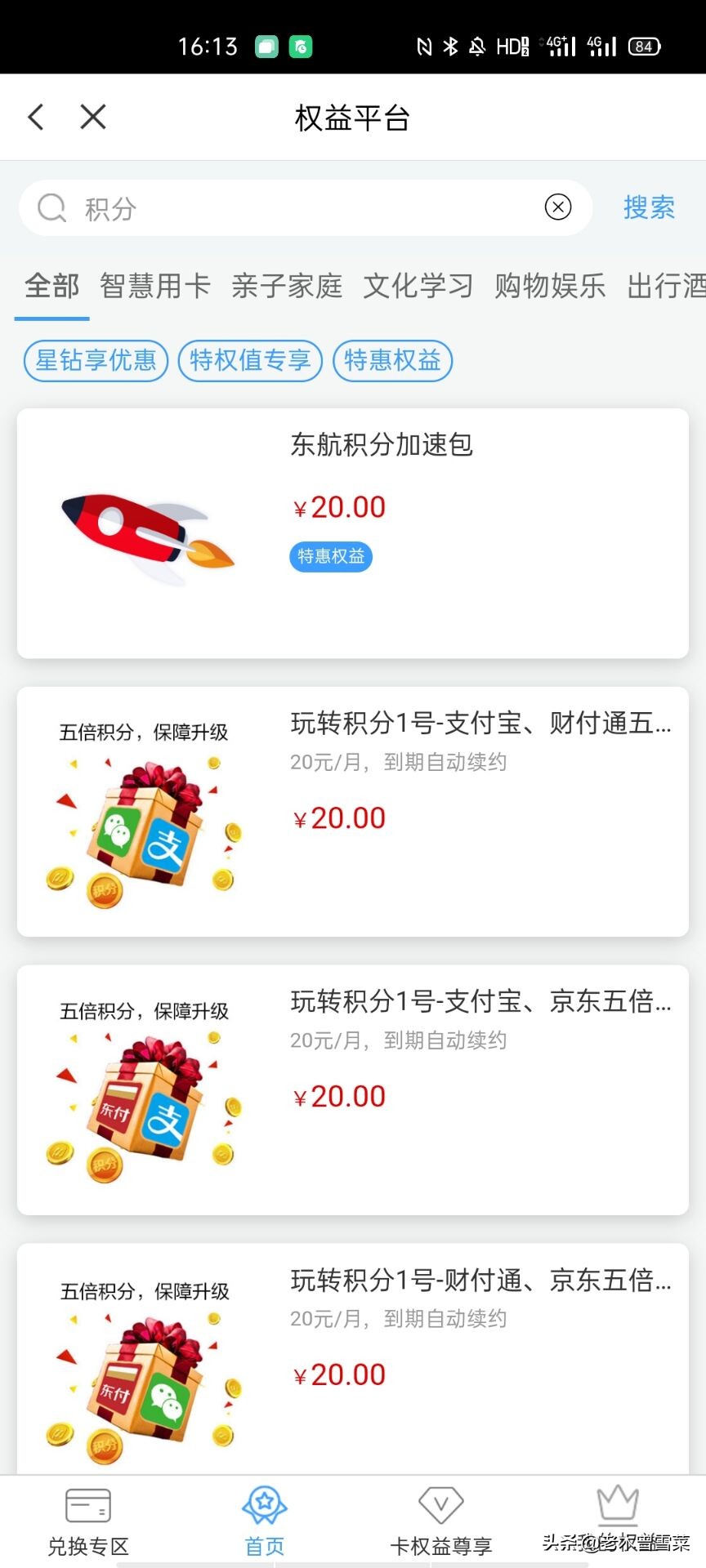Enable the 特权值专享 filter

click(x=249, y=361)
